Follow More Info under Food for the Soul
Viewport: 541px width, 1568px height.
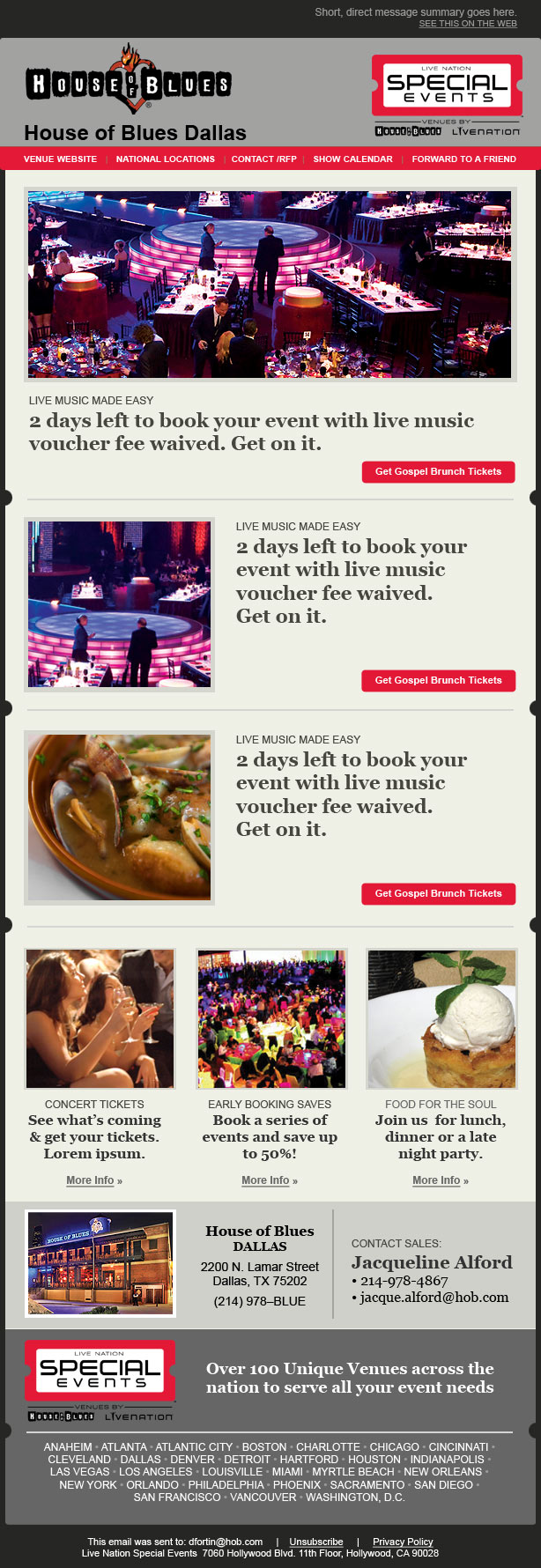[440, 1180]
